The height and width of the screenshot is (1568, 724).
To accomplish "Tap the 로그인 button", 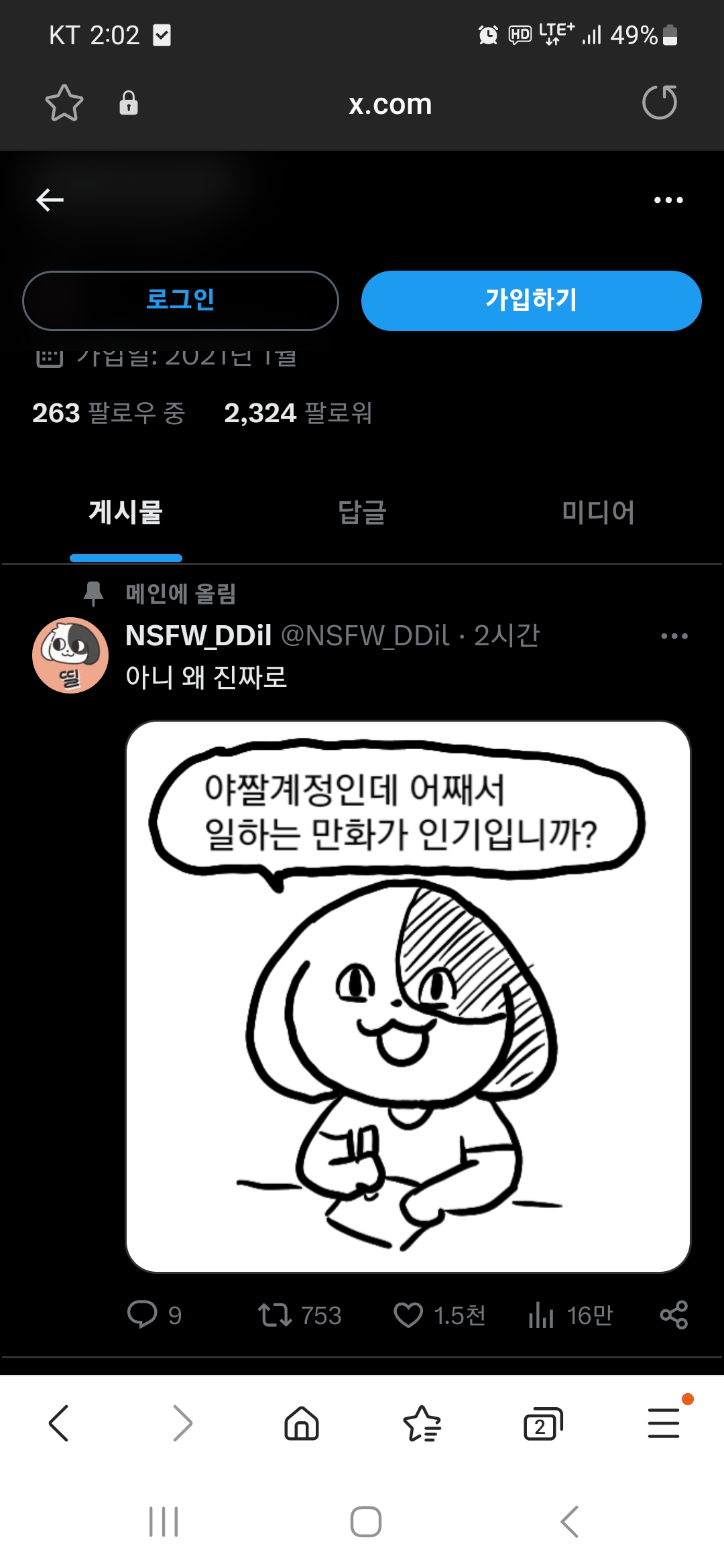I will coord(180,300).
